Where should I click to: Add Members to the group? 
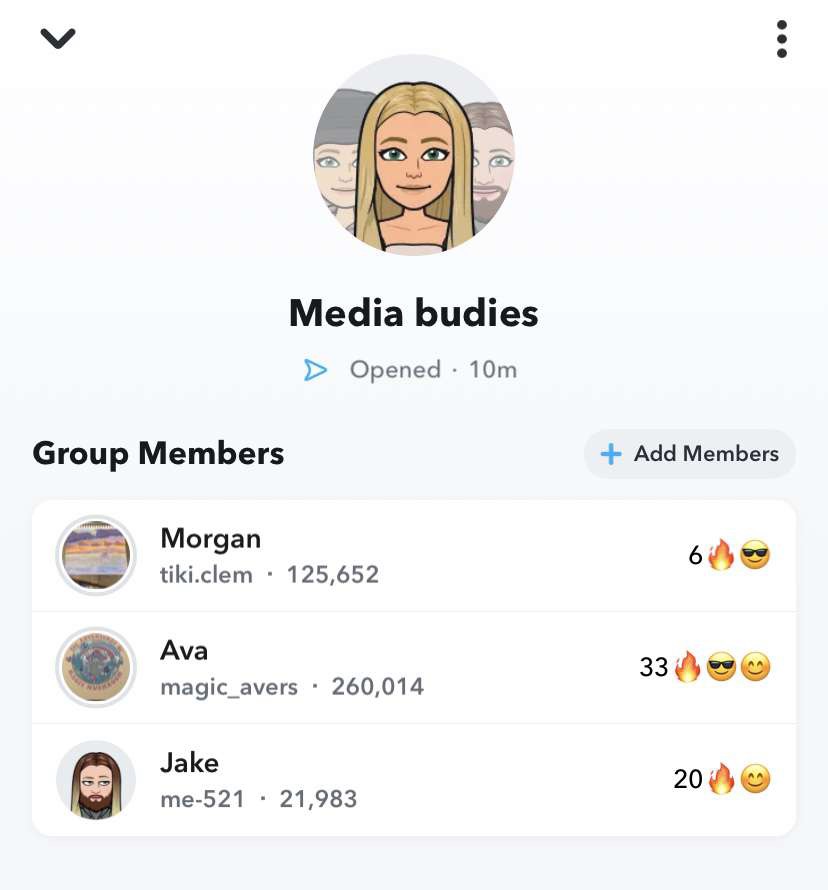coord(690,454)
